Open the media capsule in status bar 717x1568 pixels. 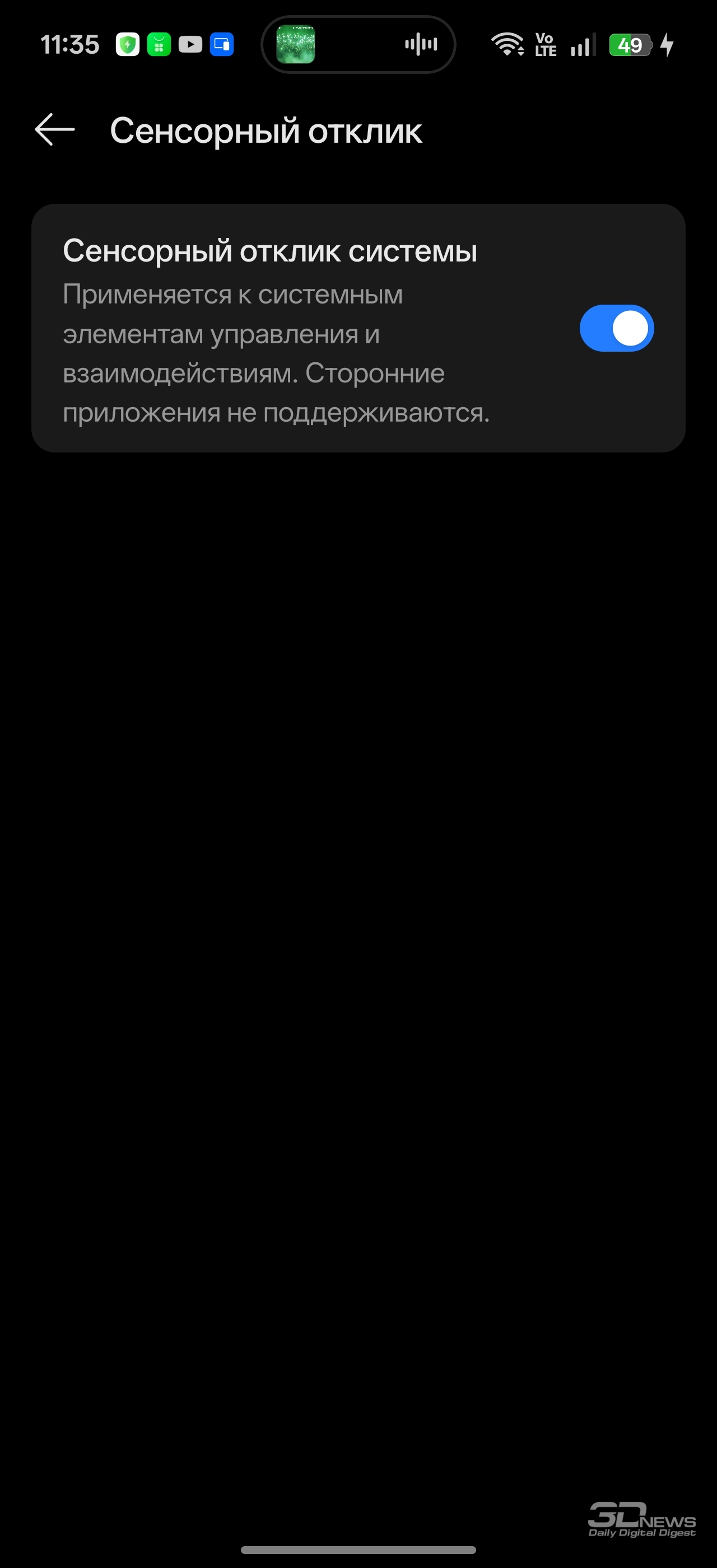358,44
